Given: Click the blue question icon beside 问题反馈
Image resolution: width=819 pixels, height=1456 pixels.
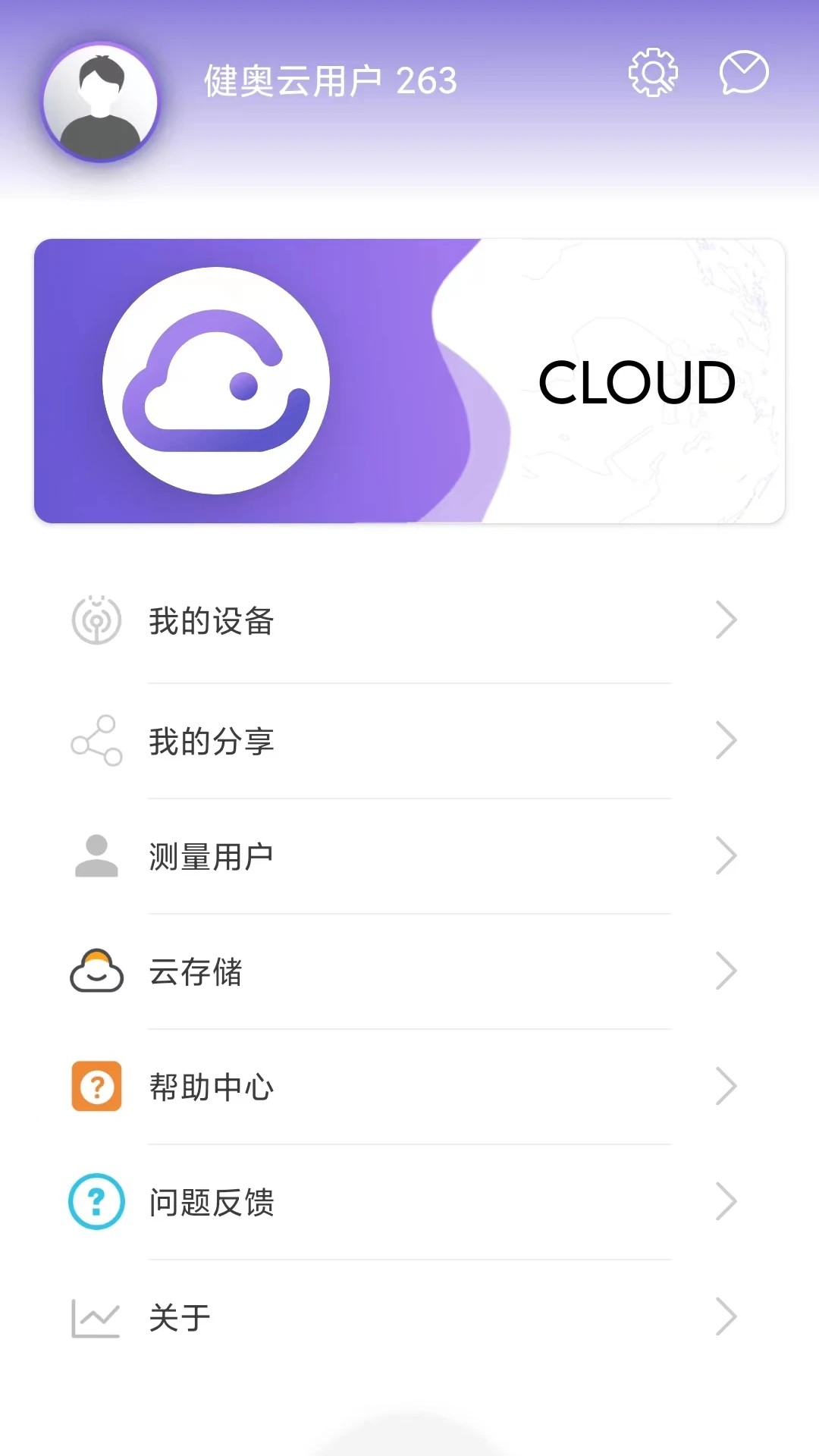Looking at the screenshot, I should click(95, 1203).
